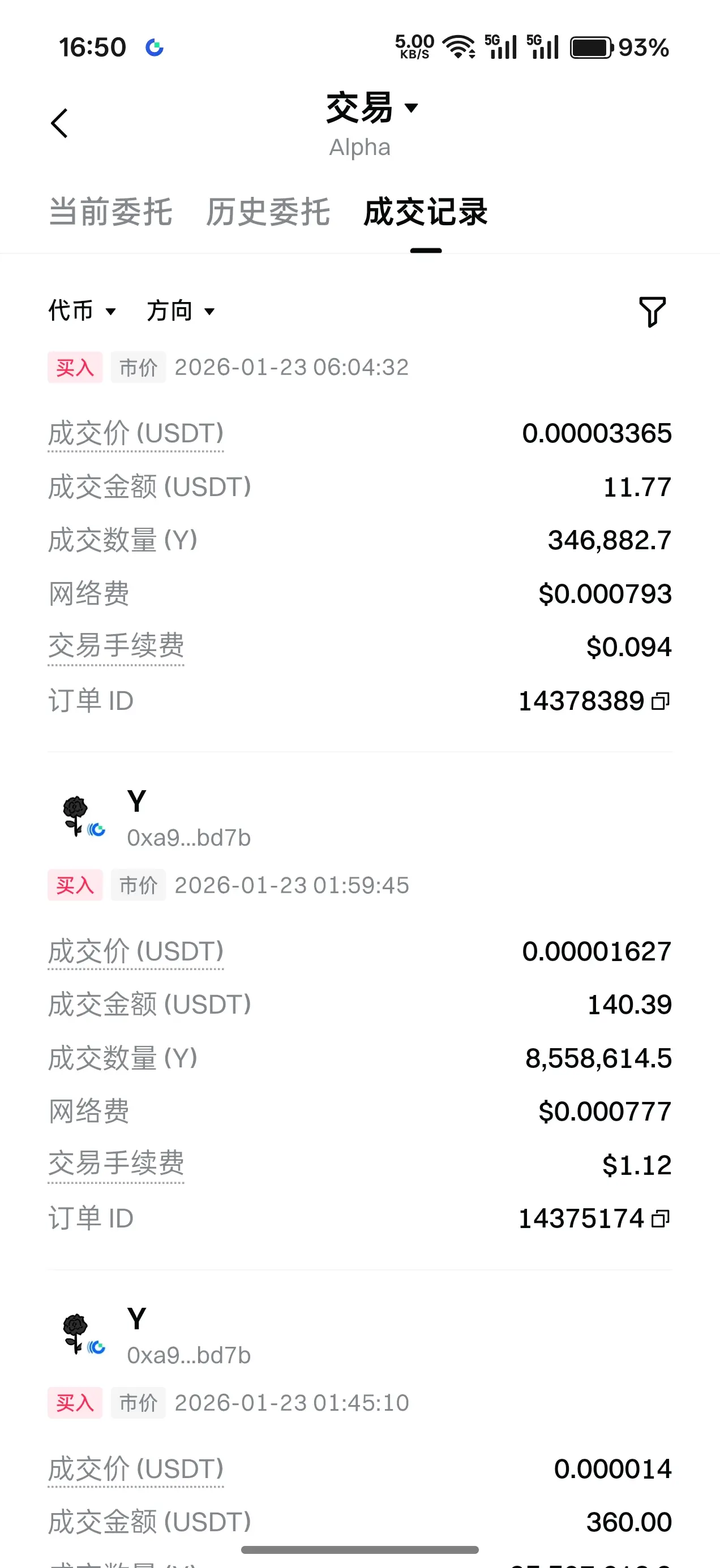Open the 代币 token filter dropdown
The height and width of the screenshot is (1568, 720).
click(x=82, y=311)
